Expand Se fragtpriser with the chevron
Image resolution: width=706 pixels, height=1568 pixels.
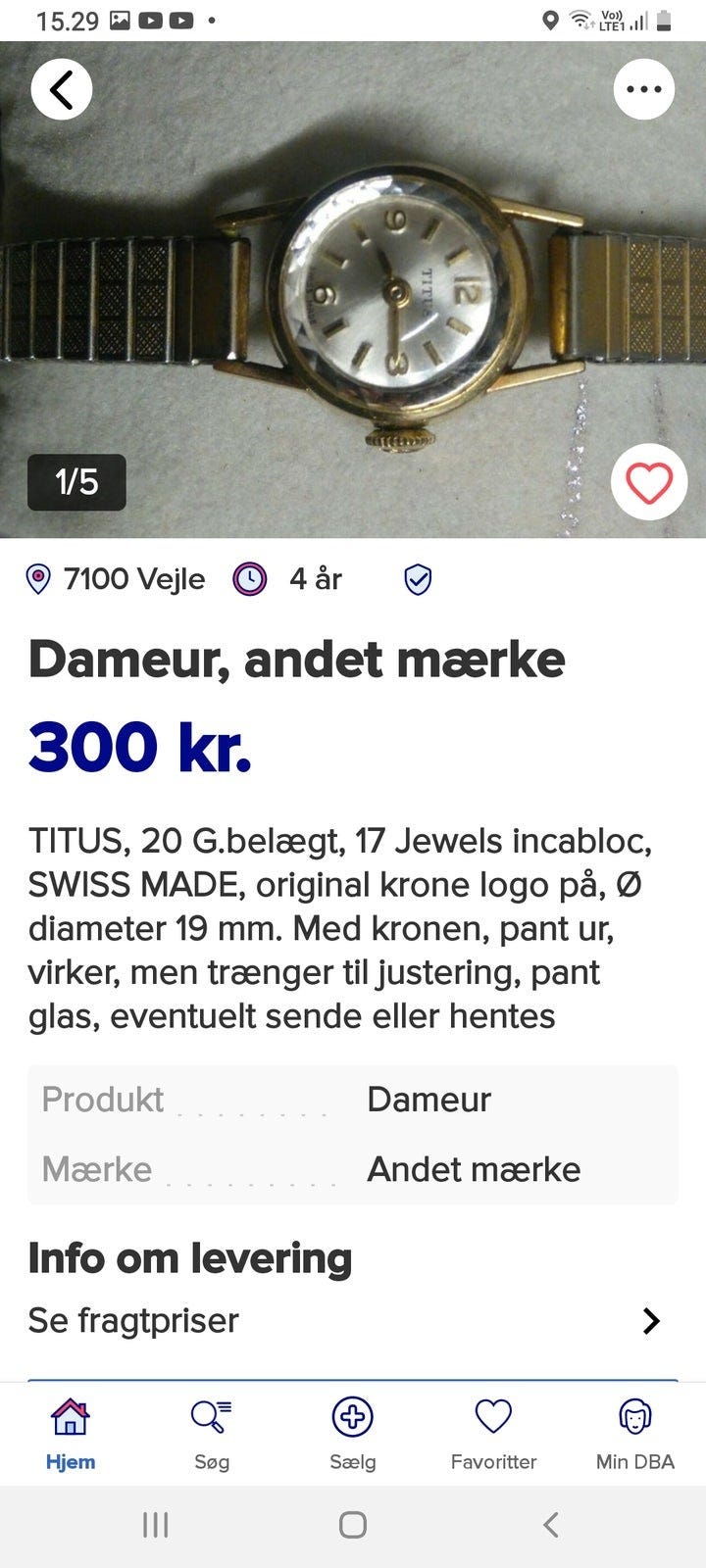point(650,1320)
